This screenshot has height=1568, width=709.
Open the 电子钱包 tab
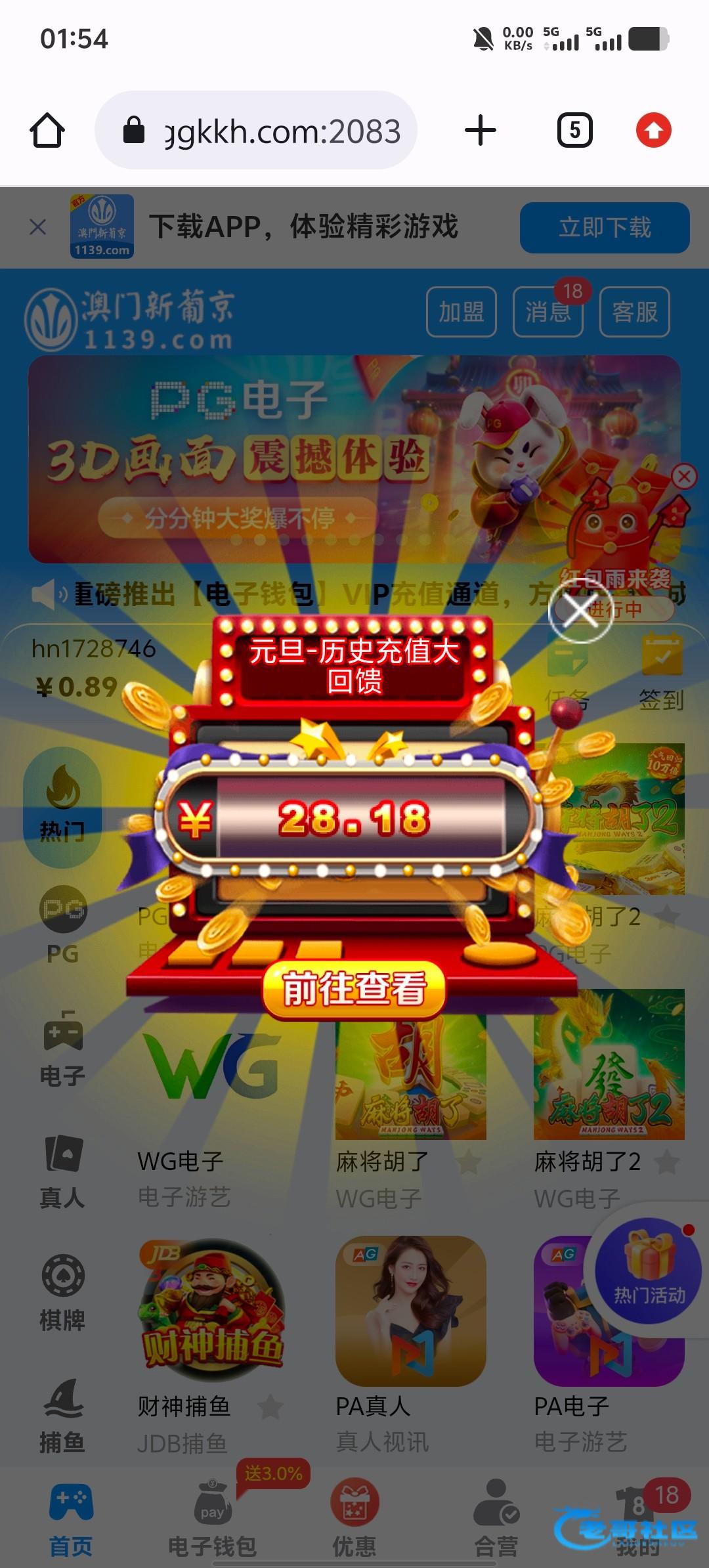tap(212, 1518)
